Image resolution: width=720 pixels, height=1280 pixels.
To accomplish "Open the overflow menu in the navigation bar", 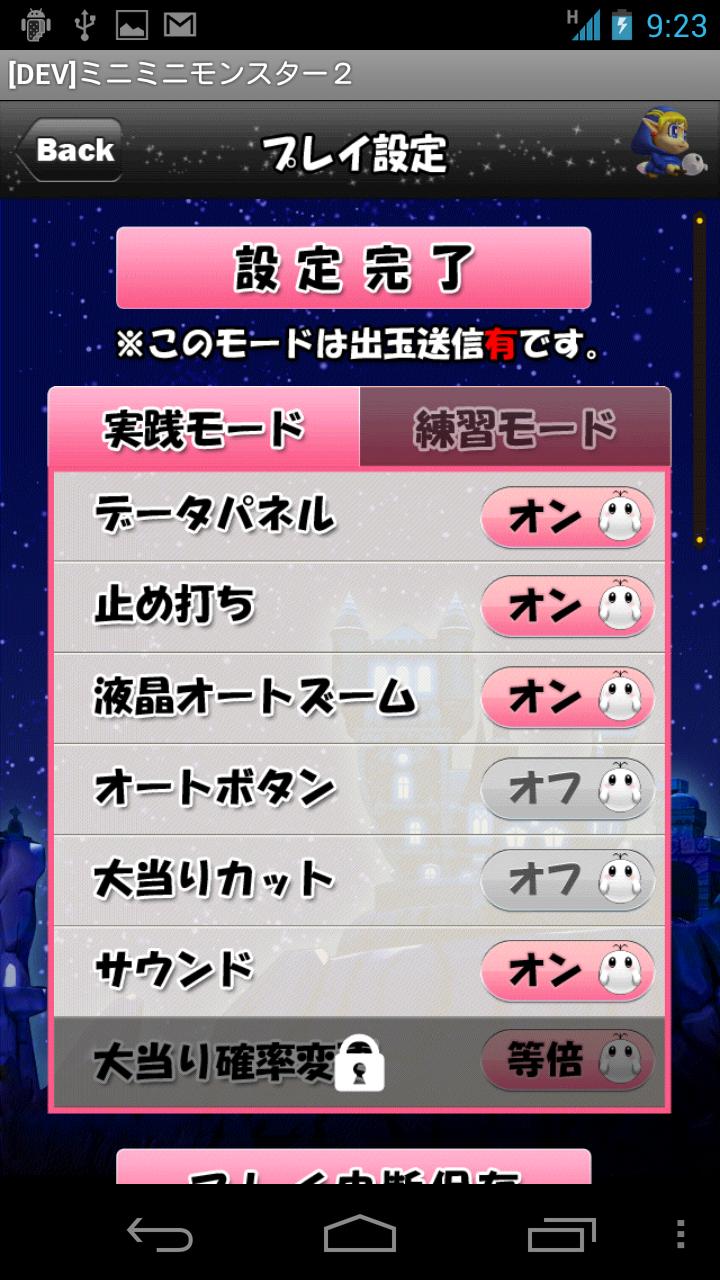I will 680,1233.
